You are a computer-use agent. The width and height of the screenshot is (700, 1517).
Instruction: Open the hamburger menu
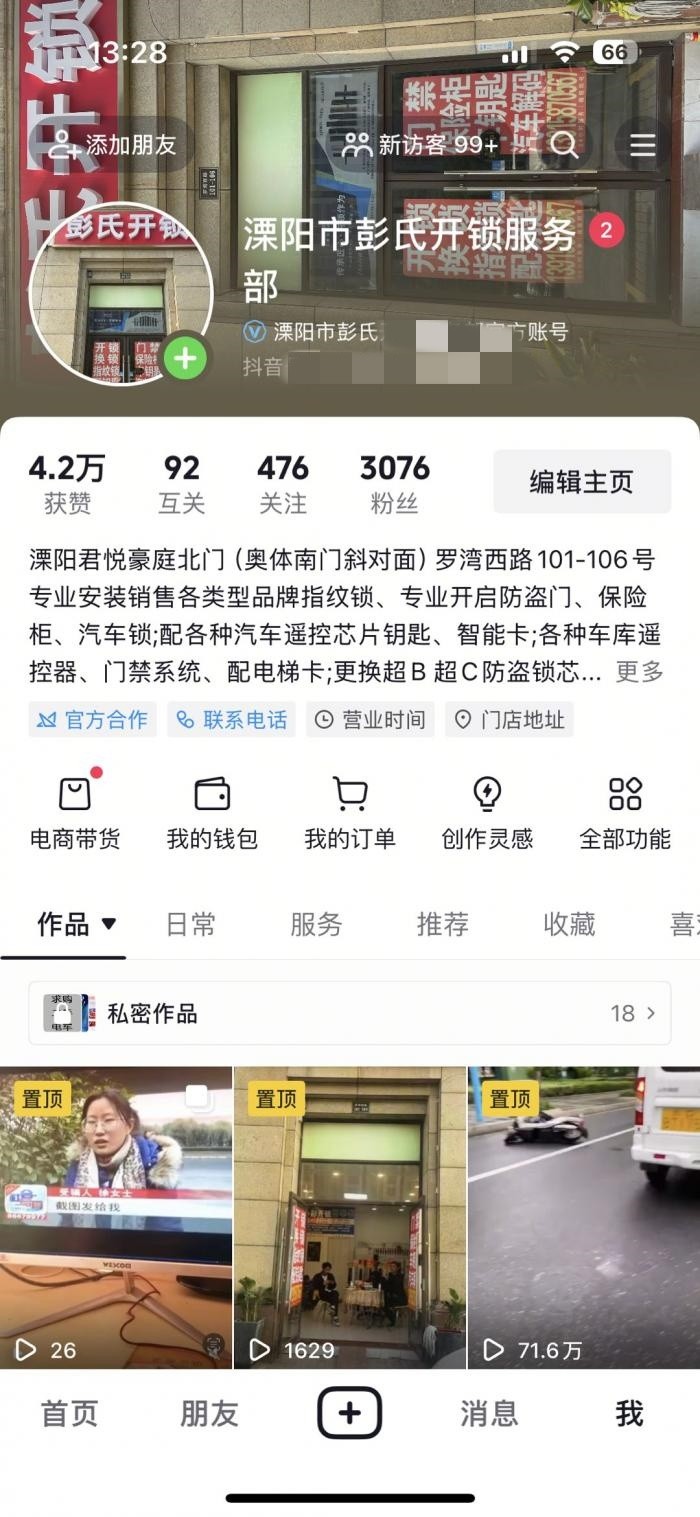point(642,145)
